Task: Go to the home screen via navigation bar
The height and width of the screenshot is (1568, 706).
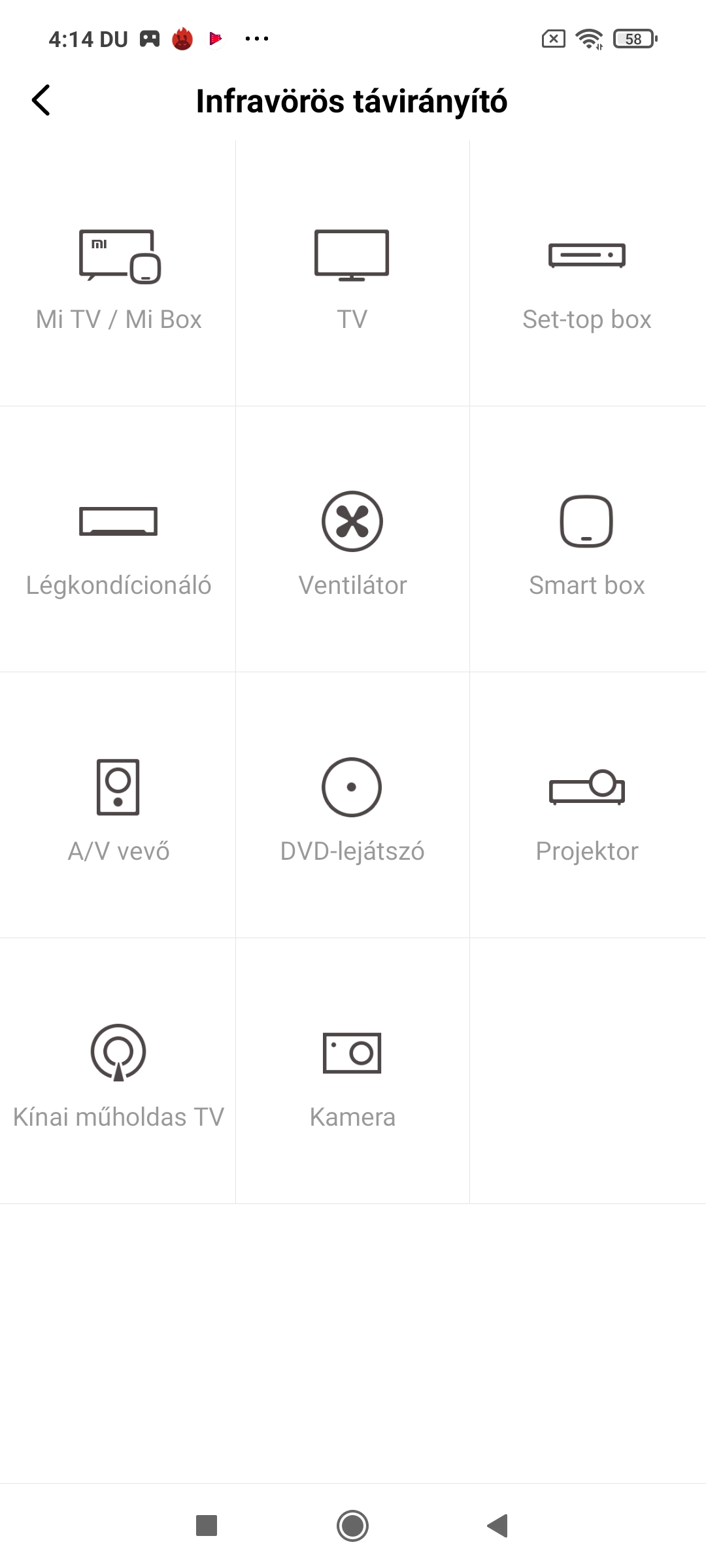Action: (x=352, y=1526)
